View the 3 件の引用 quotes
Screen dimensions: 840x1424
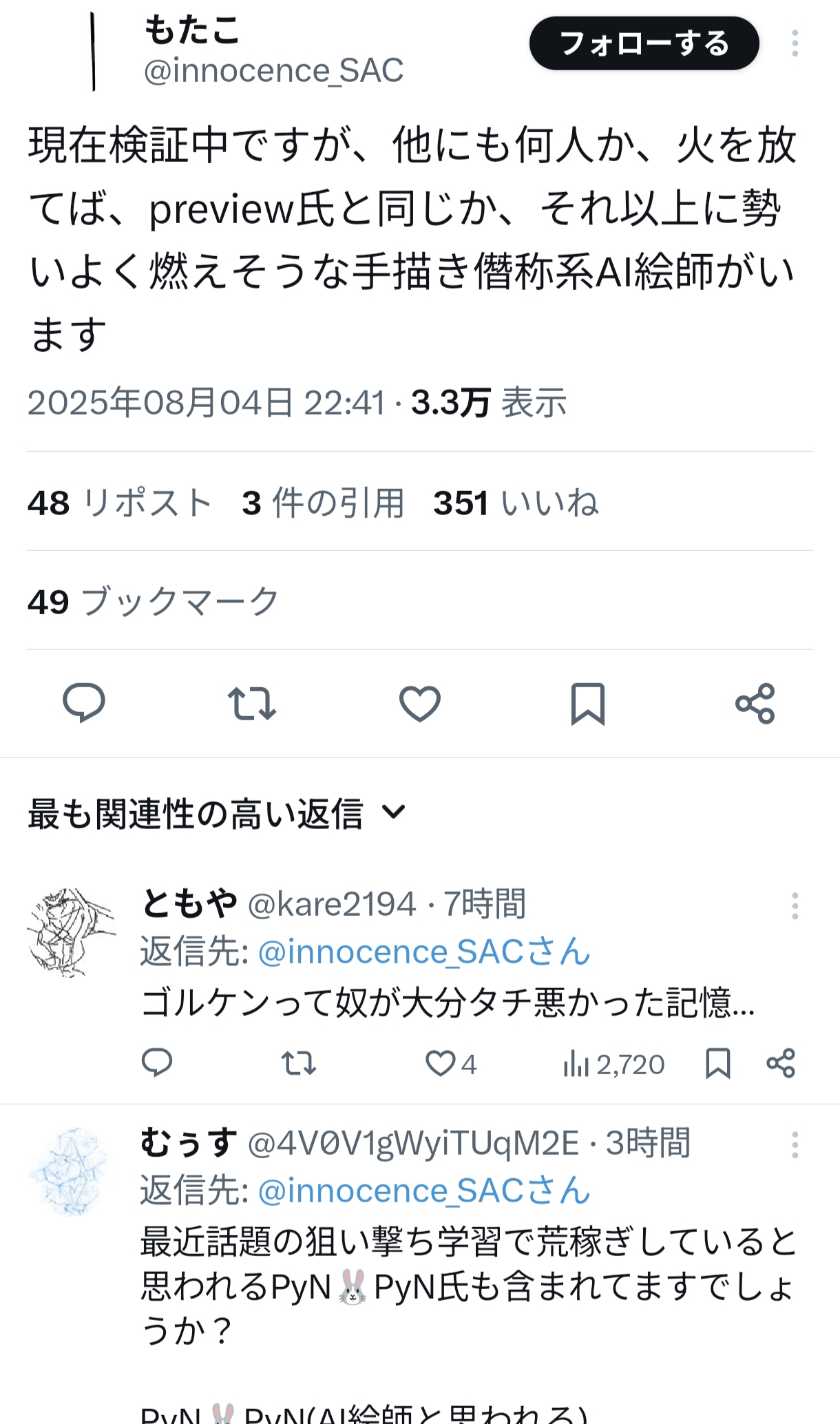pos(322,503)
